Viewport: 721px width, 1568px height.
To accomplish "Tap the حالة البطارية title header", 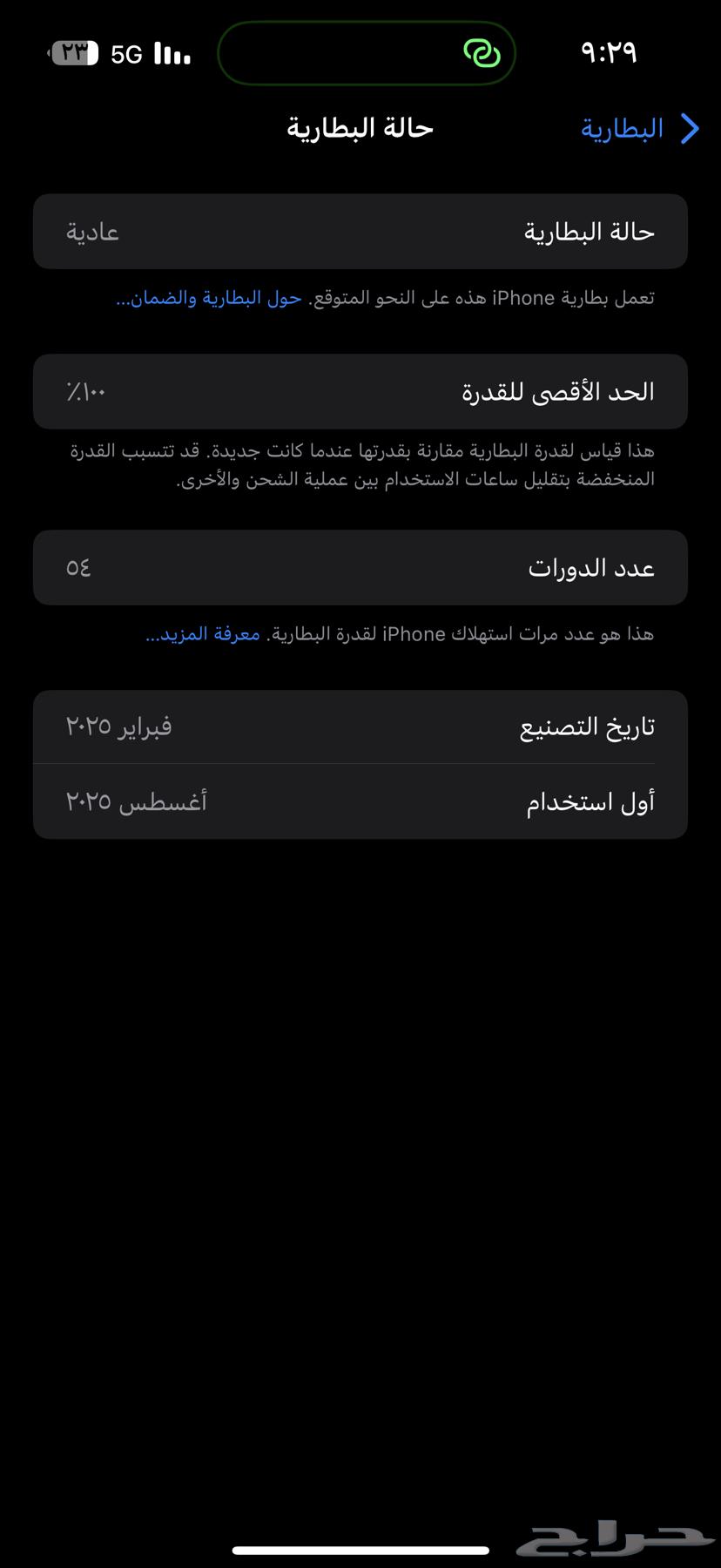I will (x=360, y=128).
